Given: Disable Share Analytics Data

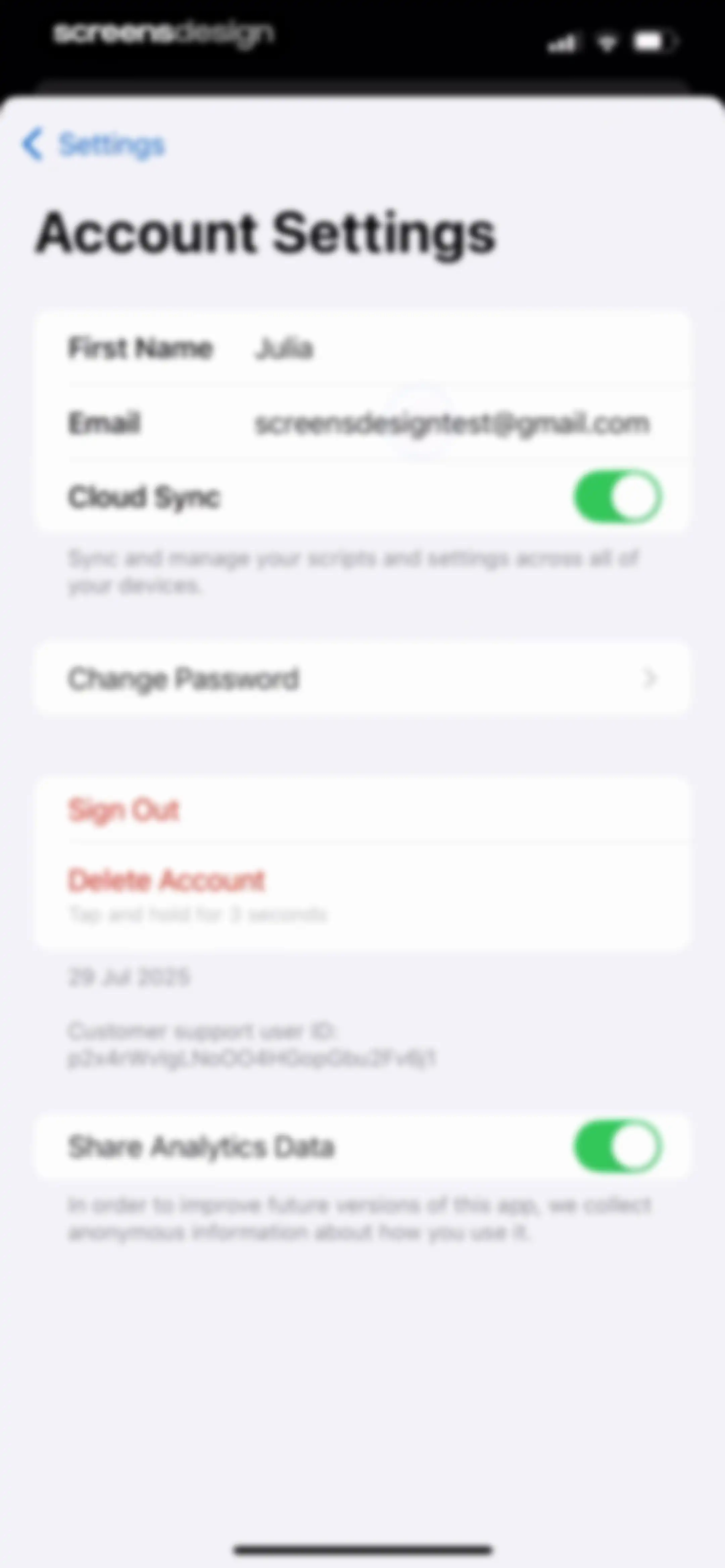Looking at the screenshot, I should click(x=617, y=1146).
